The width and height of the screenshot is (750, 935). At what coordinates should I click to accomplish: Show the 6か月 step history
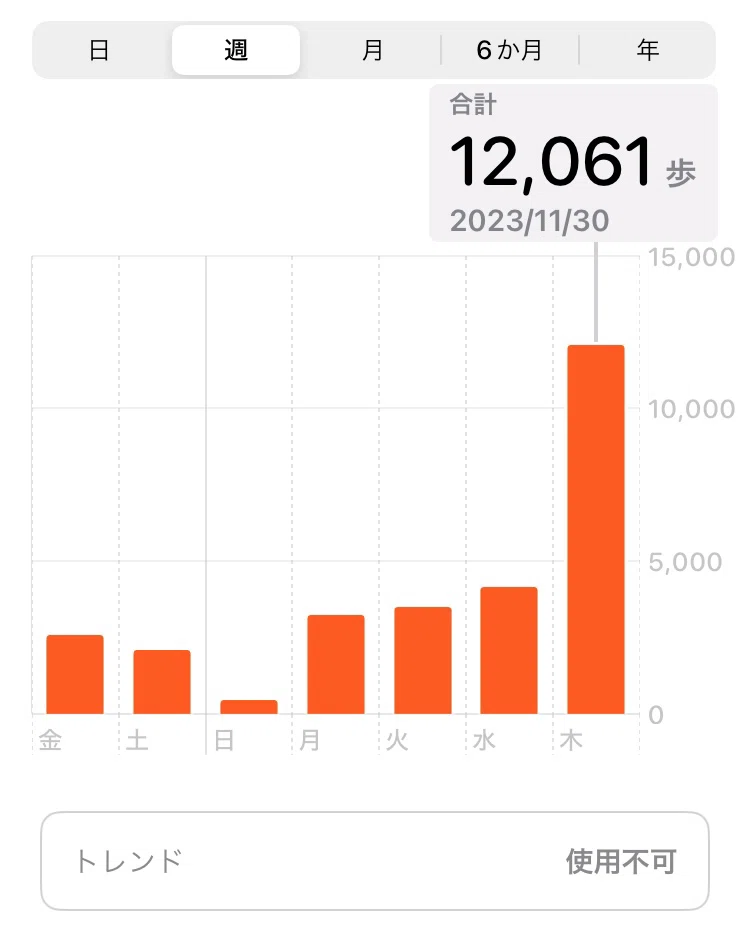(510, 50)
